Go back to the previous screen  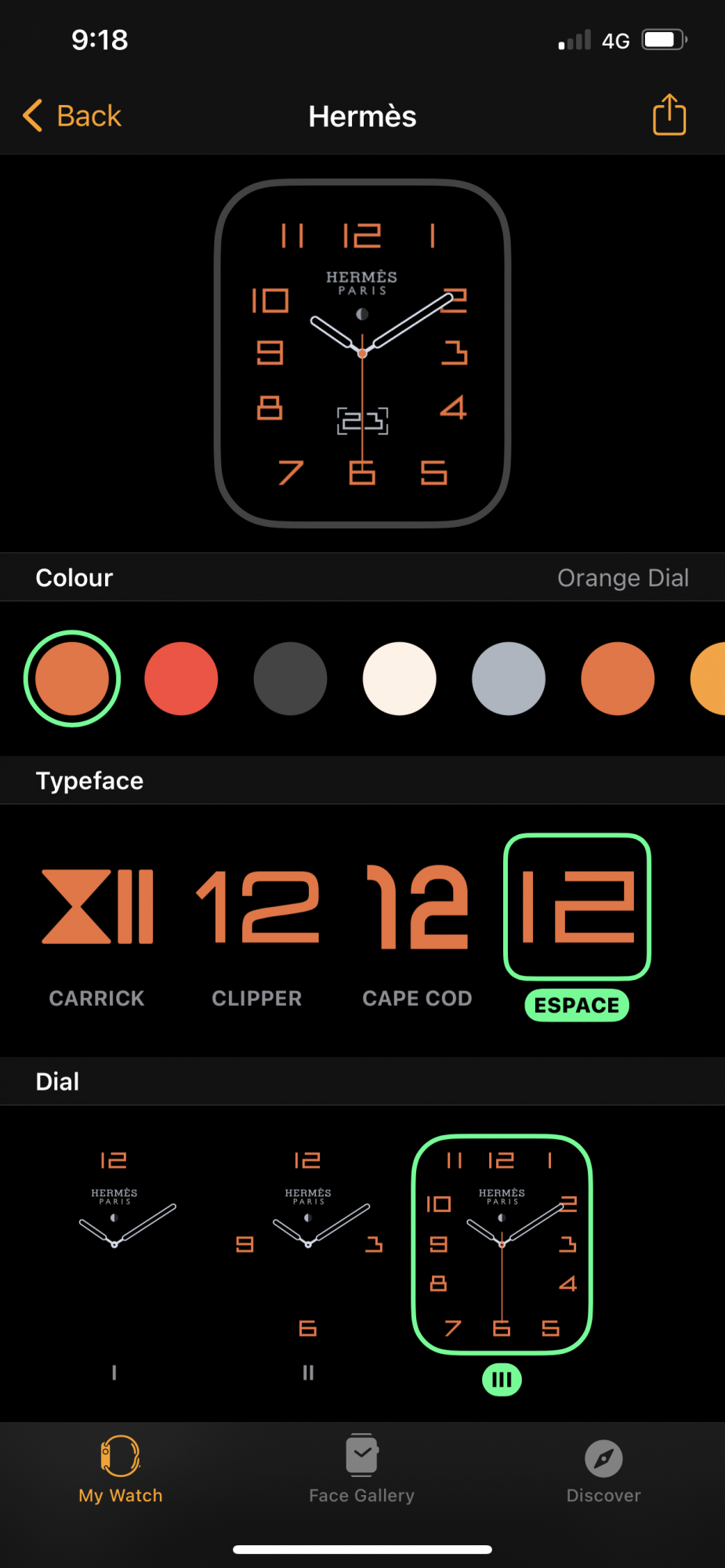72,116
